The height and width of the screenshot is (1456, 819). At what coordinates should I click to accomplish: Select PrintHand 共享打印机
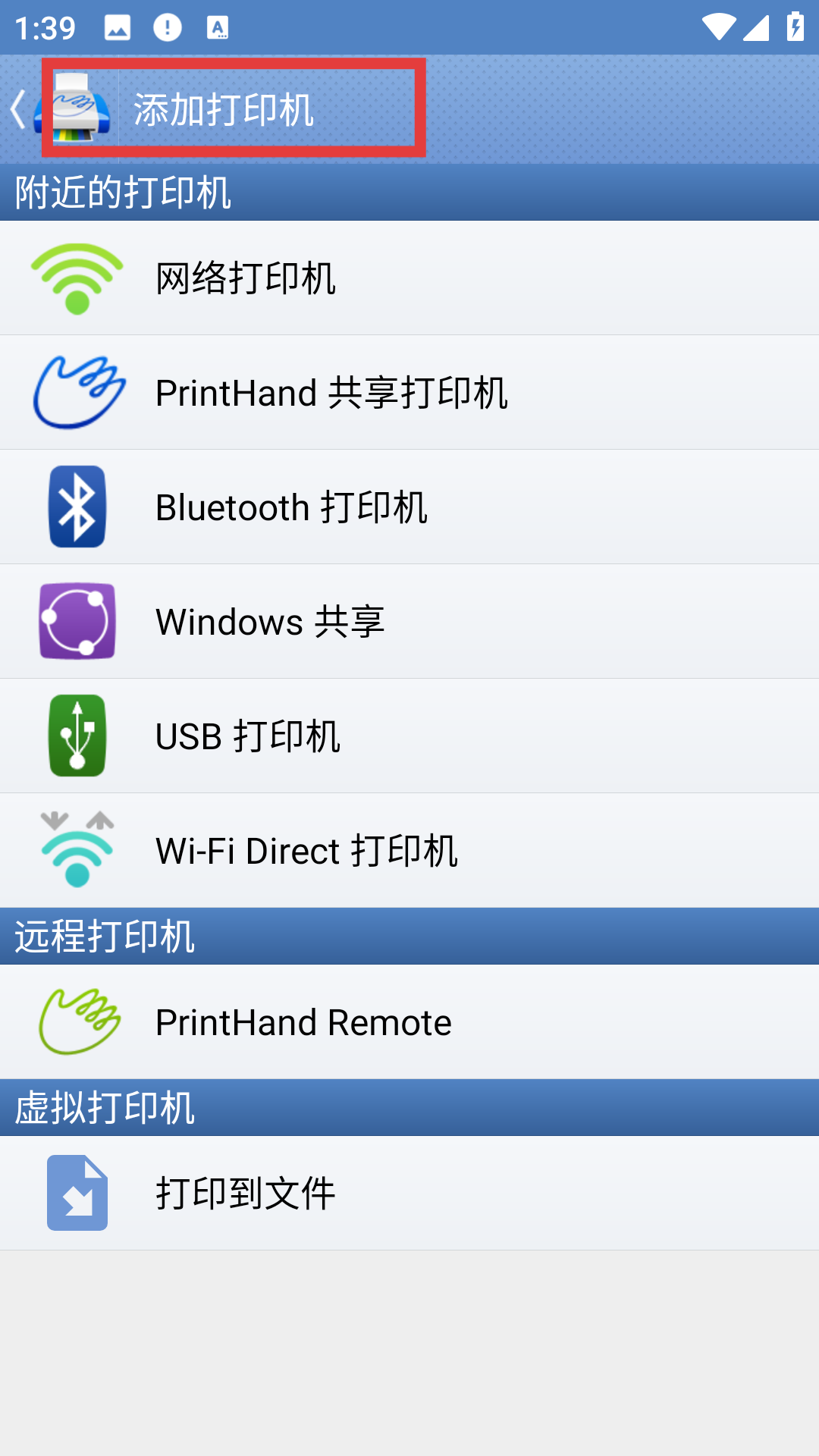[409, 393]
